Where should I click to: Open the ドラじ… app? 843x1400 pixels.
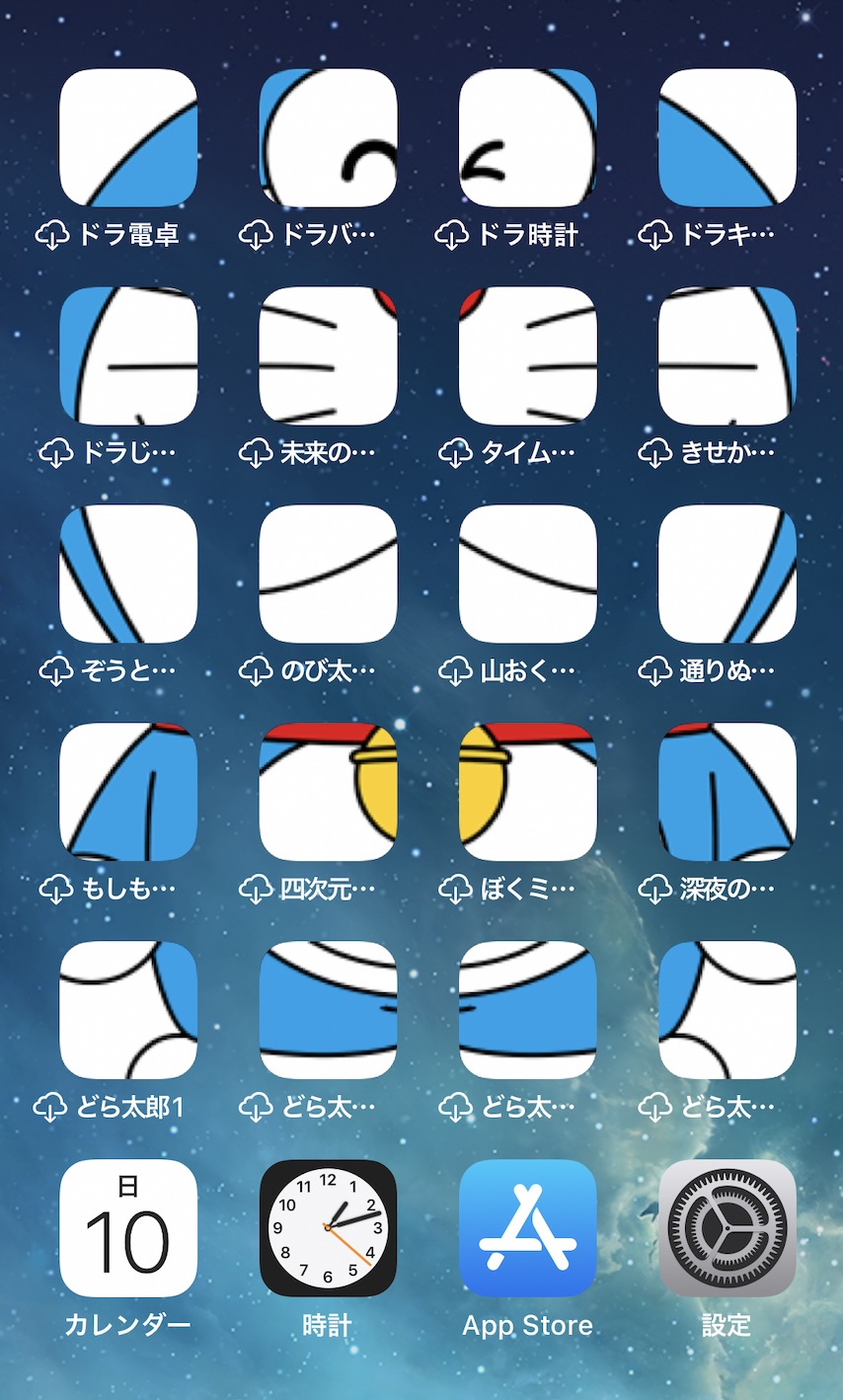128,356
